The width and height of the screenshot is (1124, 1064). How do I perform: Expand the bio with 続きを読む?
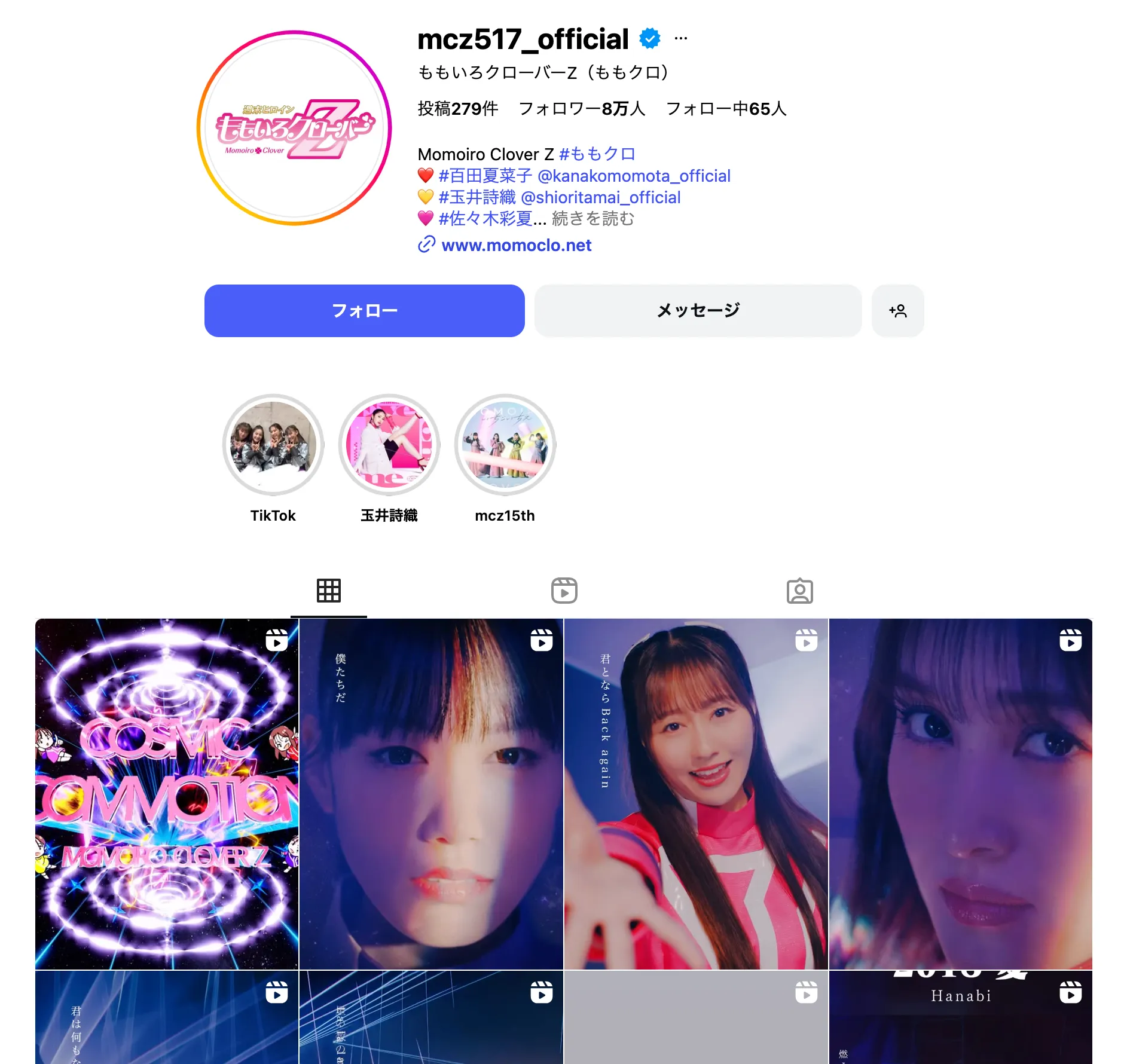point(592,219)
